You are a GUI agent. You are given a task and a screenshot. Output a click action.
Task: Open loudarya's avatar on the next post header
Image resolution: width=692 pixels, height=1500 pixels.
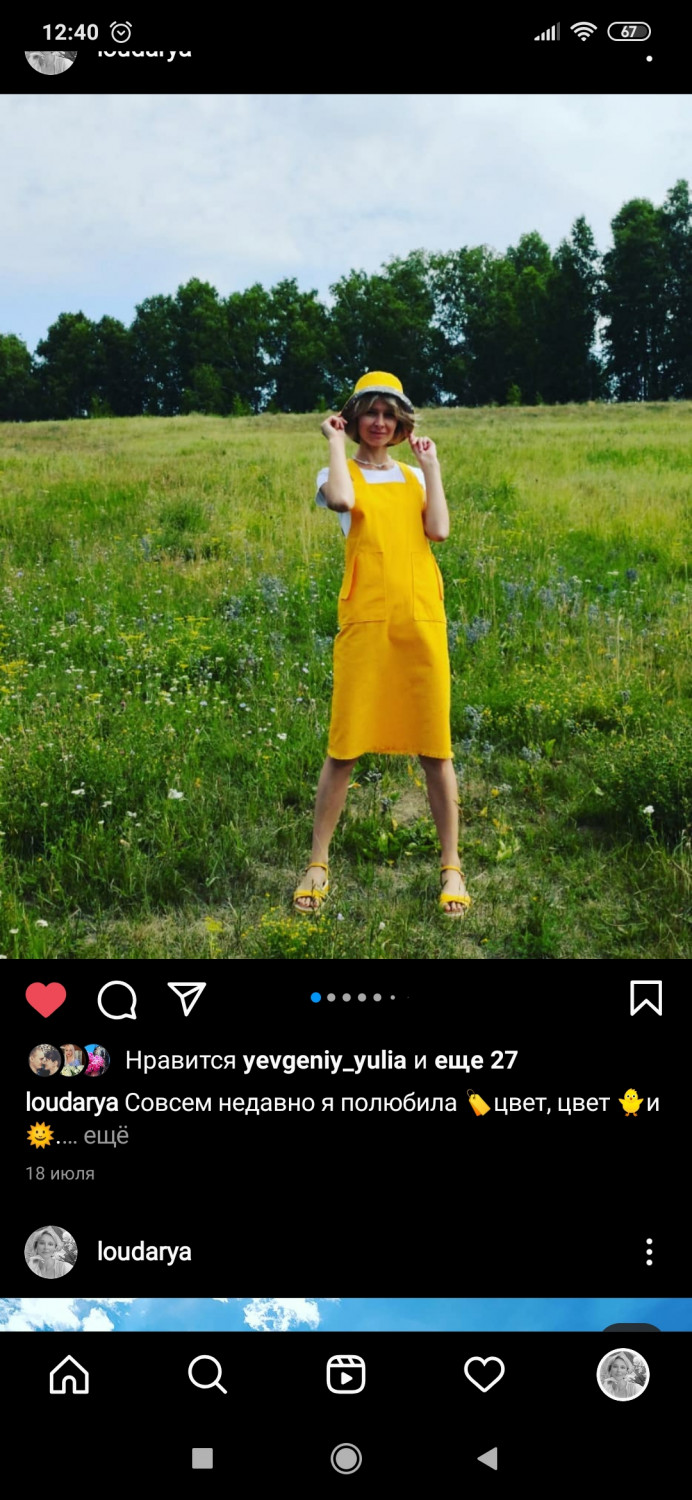pos(51,1252)
